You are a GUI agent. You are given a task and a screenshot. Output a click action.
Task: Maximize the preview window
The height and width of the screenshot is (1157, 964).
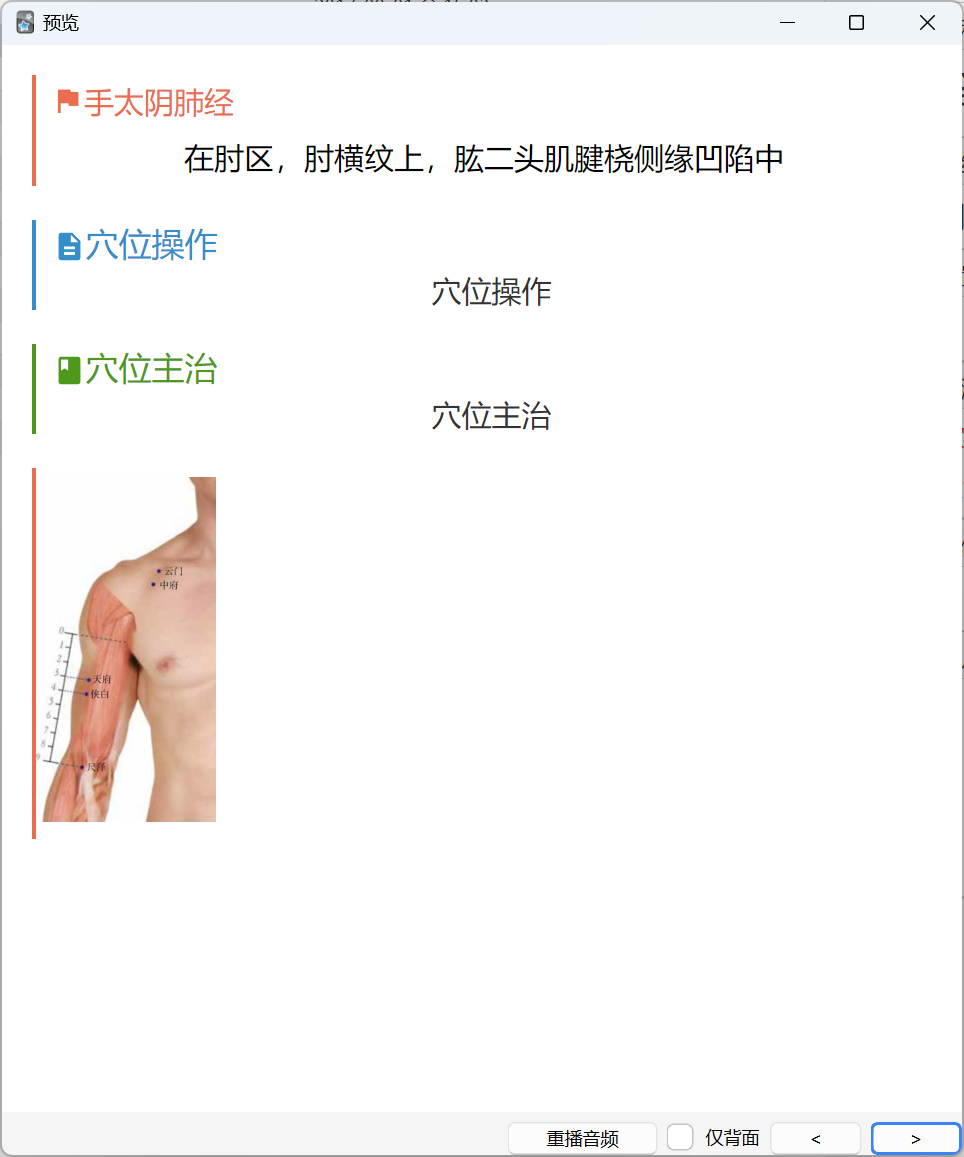coord(856,23)
